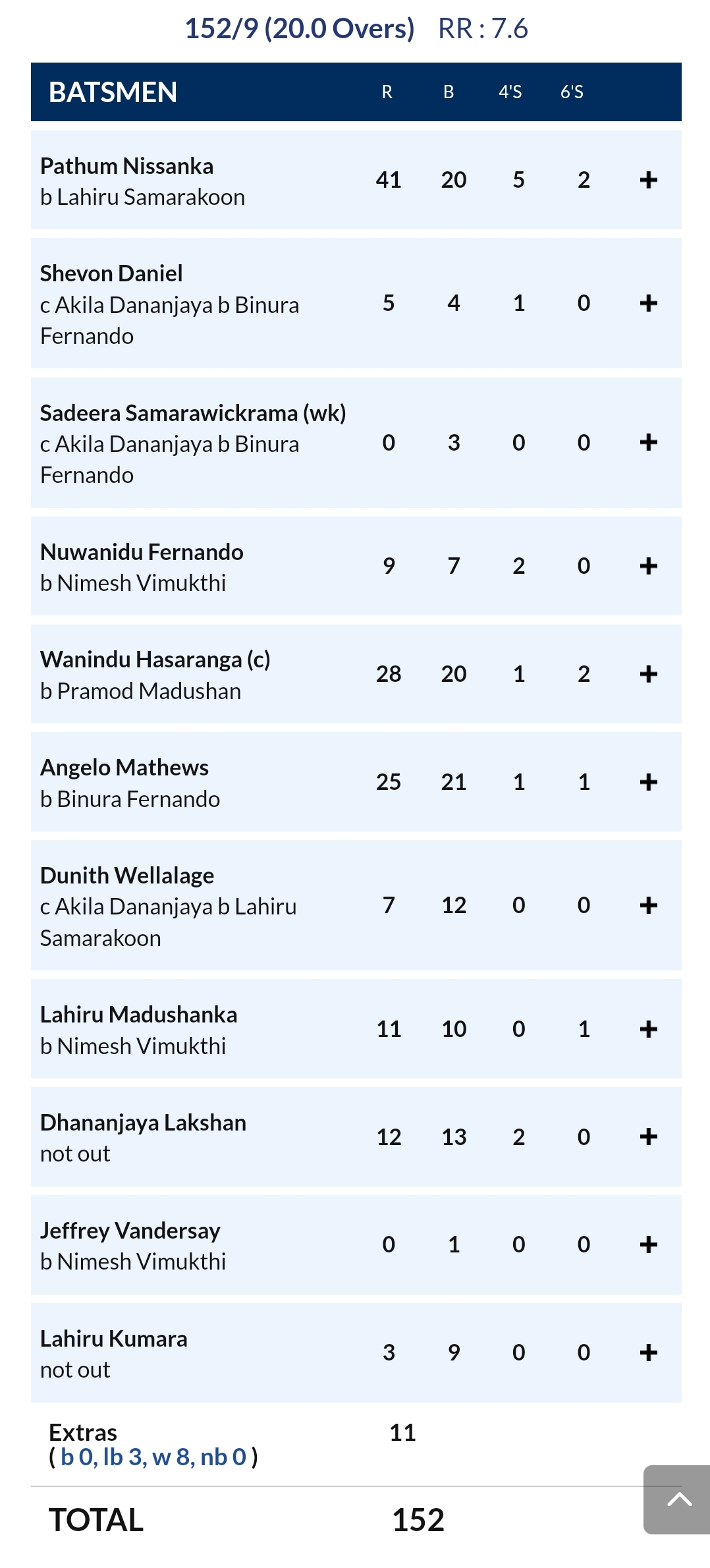Expand Dunith Wellalage's batting details
This screenshot has height=1568, width=710.
[649, 905]
